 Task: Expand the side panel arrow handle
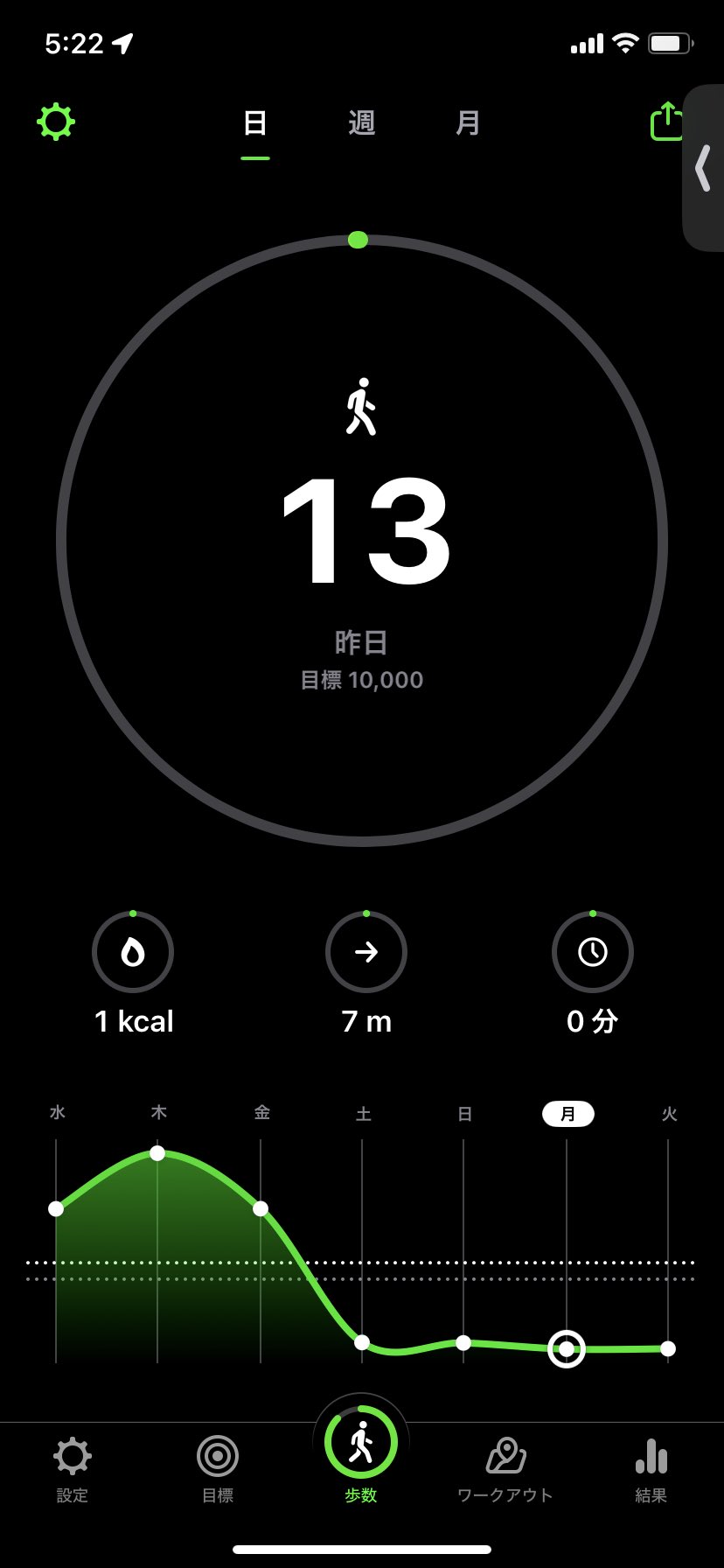703,168
